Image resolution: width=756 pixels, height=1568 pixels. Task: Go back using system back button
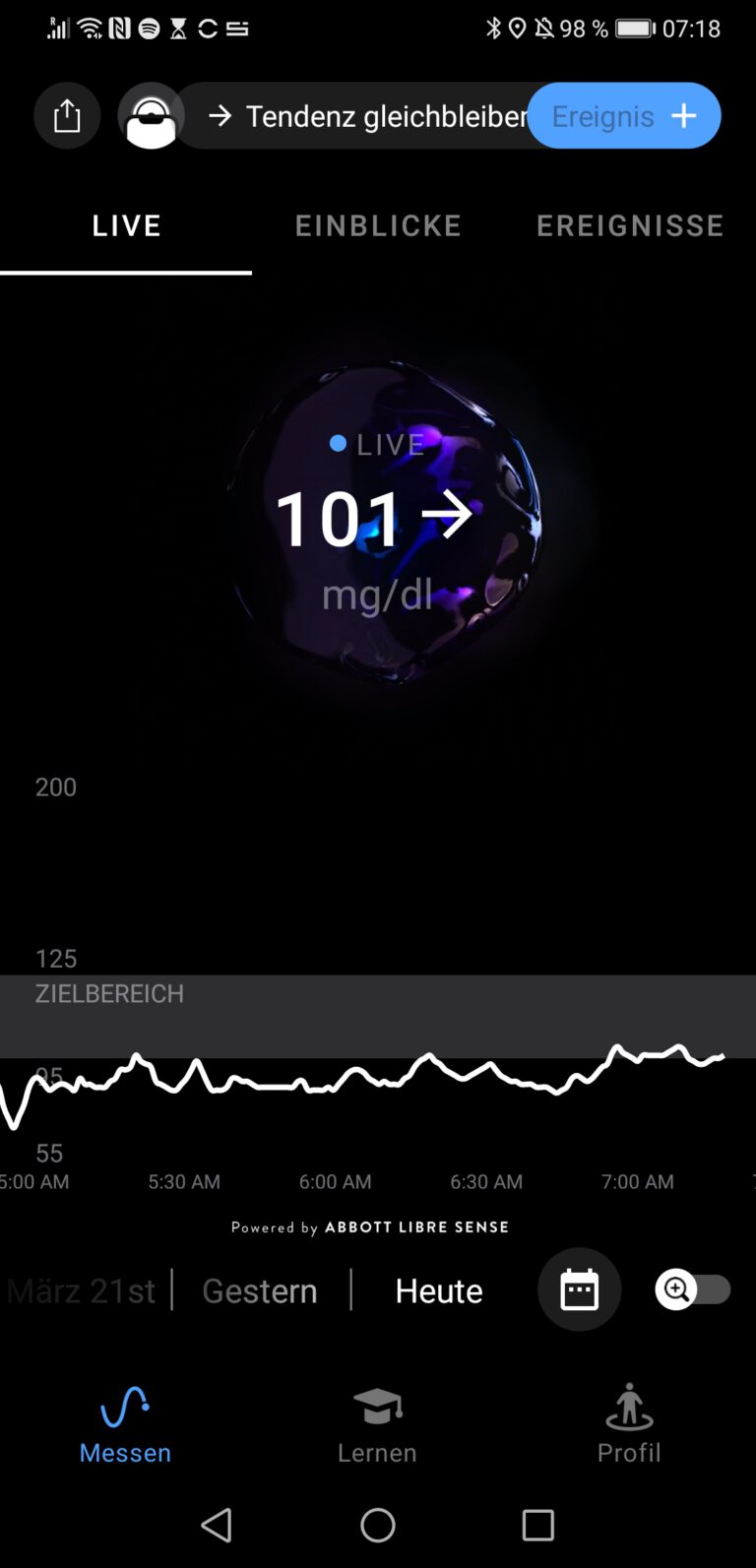217,1525
